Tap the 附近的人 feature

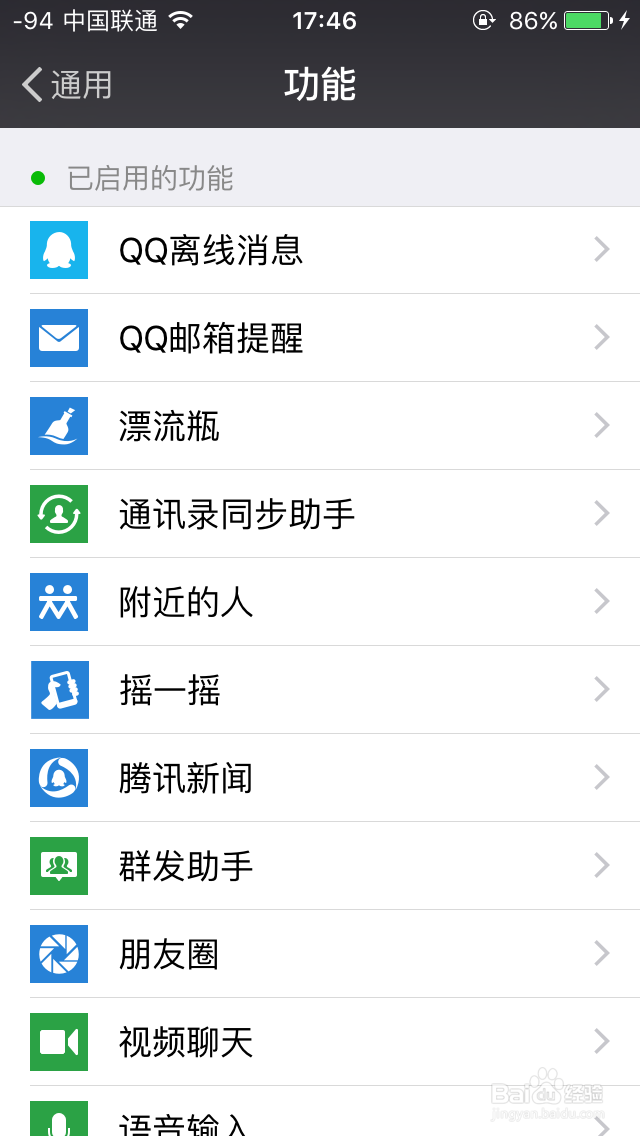point(320,602)
